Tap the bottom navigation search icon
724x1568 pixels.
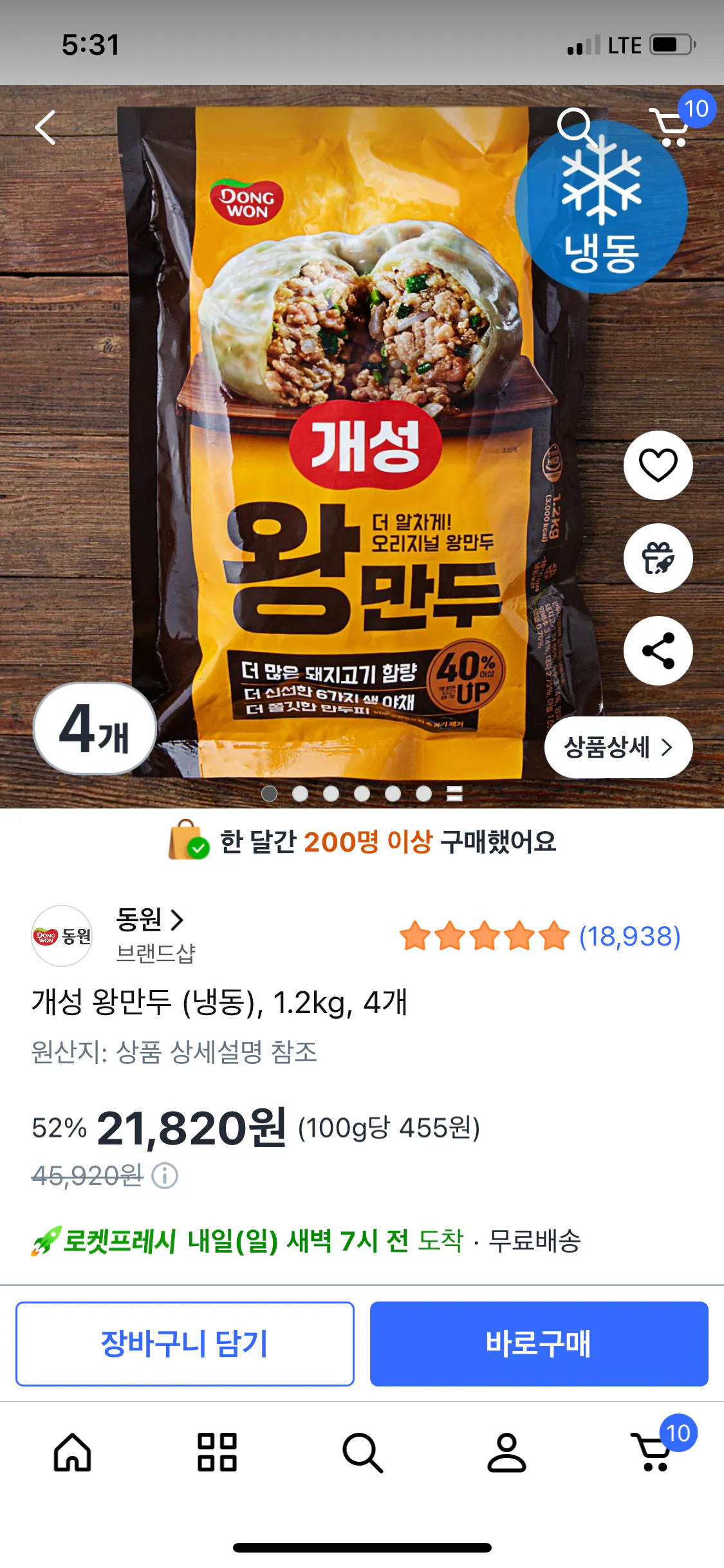(362, 1456)
